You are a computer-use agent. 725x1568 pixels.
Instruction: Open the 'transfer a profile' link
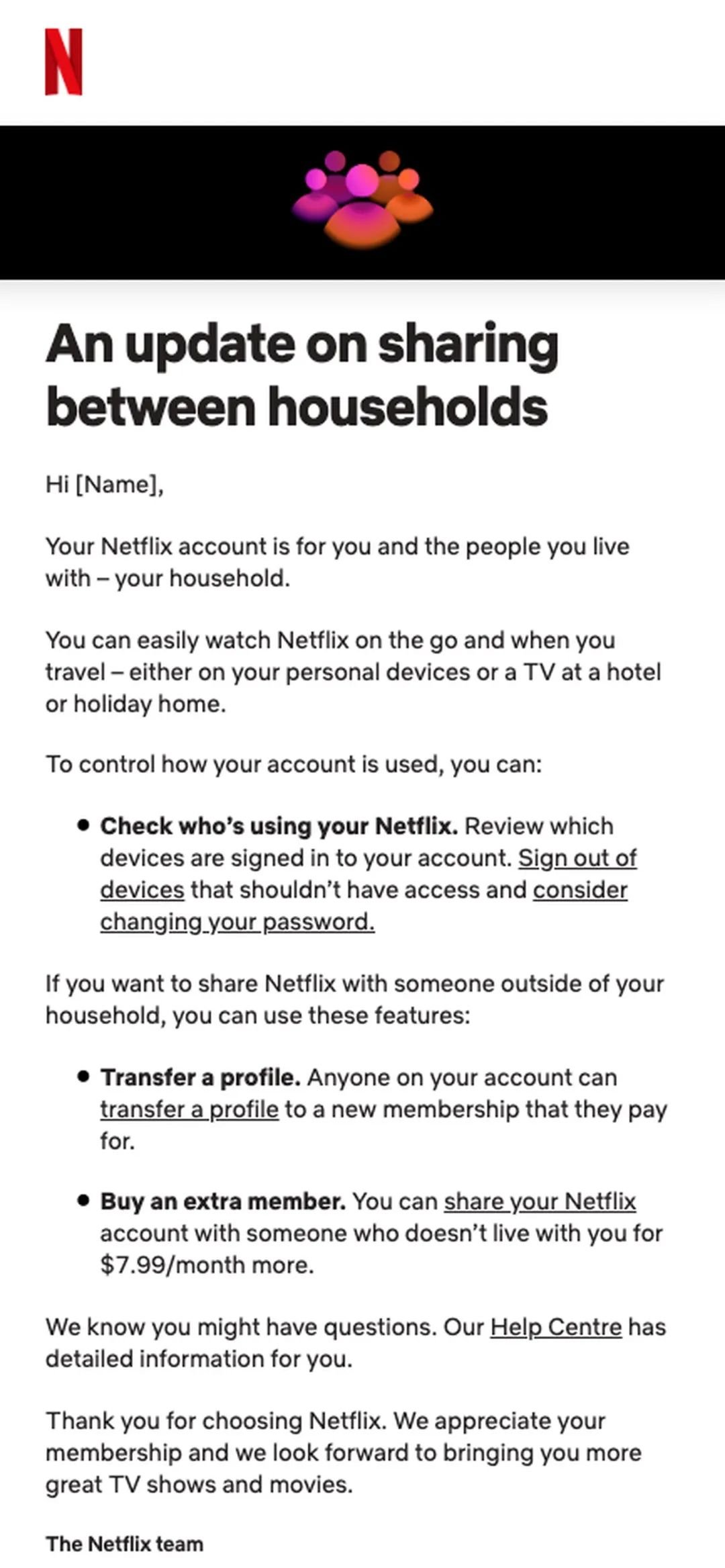point(189,1109)
